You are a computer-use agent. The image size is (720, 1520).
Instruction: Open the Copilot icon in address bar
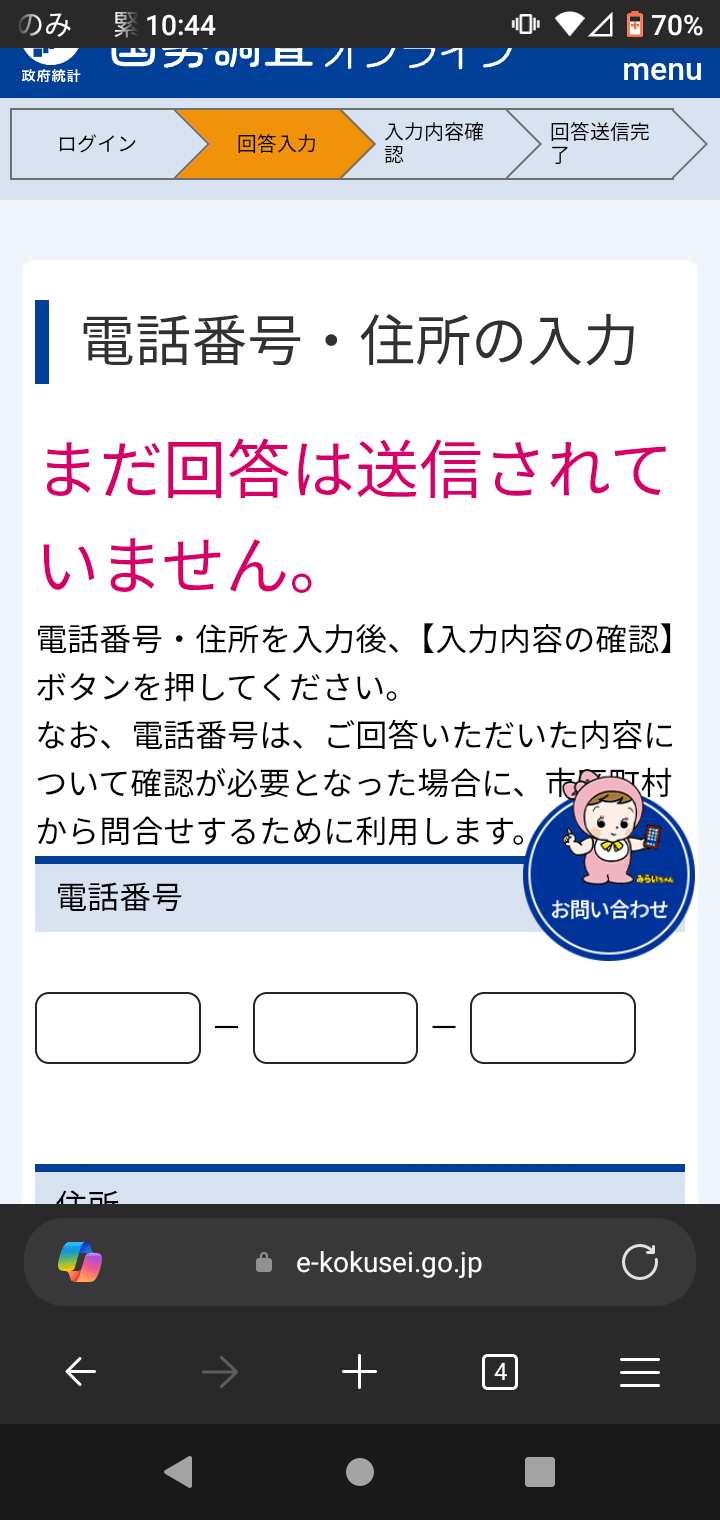[x=81, y=1262]
